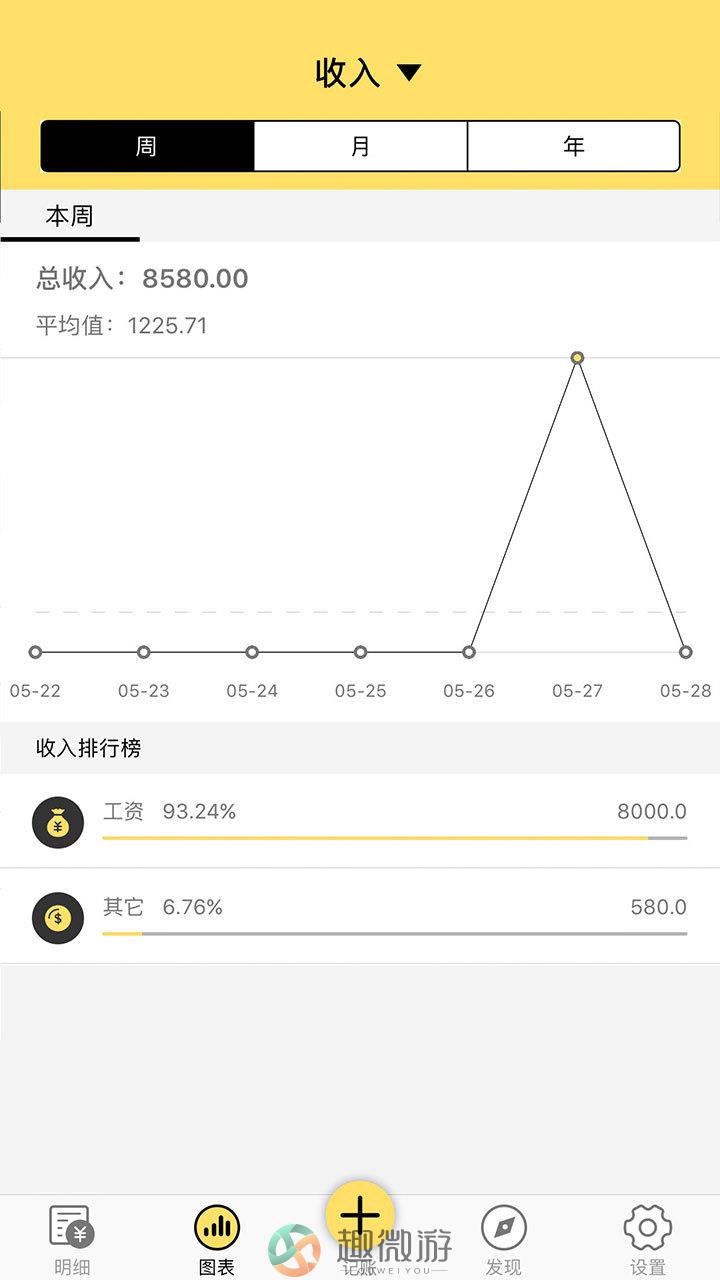Add a new record with plus button

click(x=360, y=1215)
